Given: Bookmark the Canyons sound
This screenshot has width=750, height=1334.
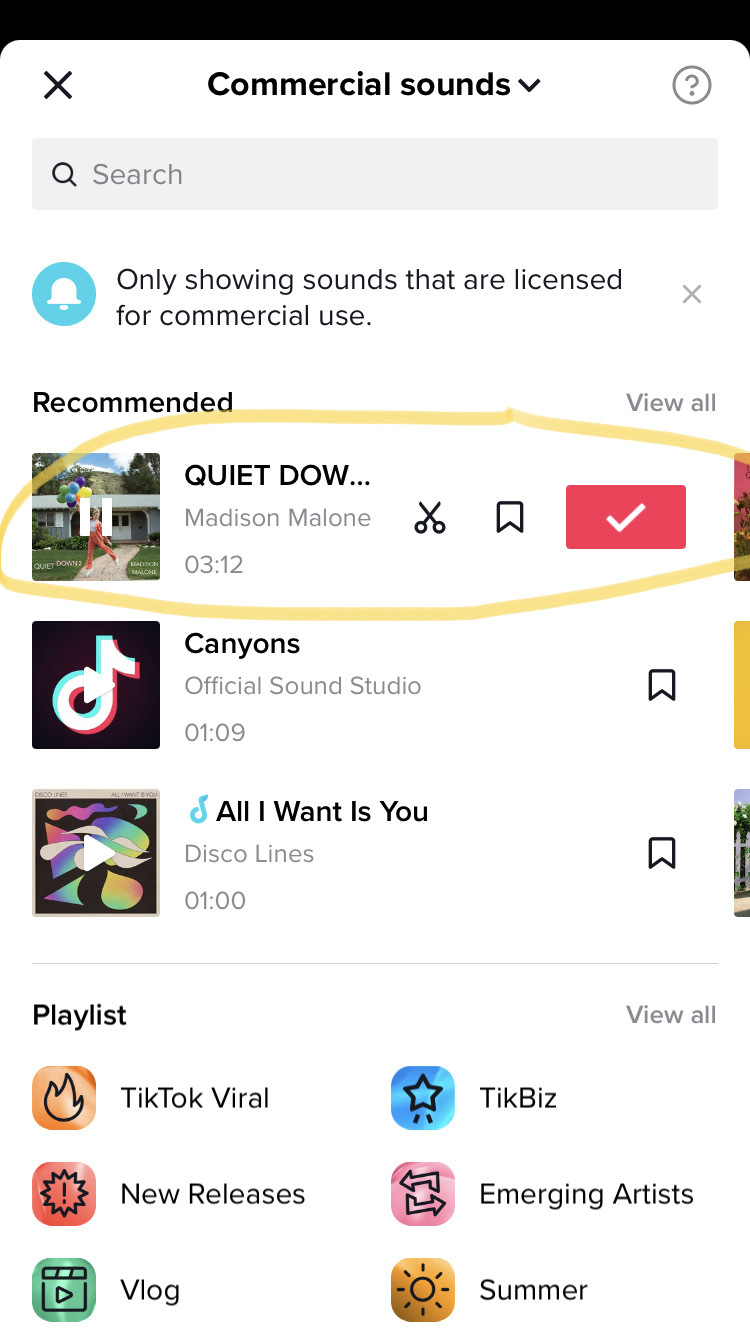Looking at the screenshot, I should click(x=661, y=685).
